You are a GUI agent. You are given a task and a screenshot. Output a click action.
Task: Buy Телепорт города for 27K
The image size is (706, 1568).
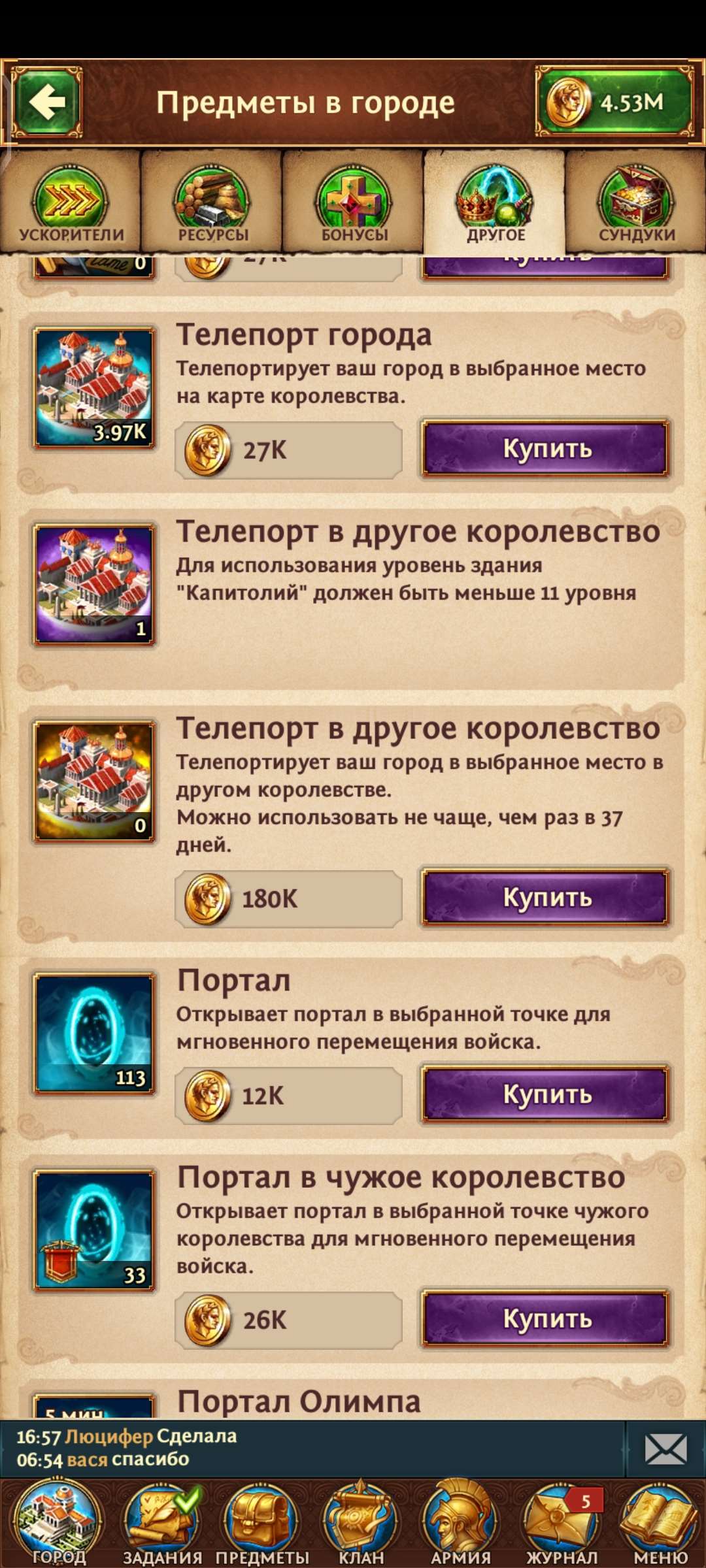coord(546,449)
